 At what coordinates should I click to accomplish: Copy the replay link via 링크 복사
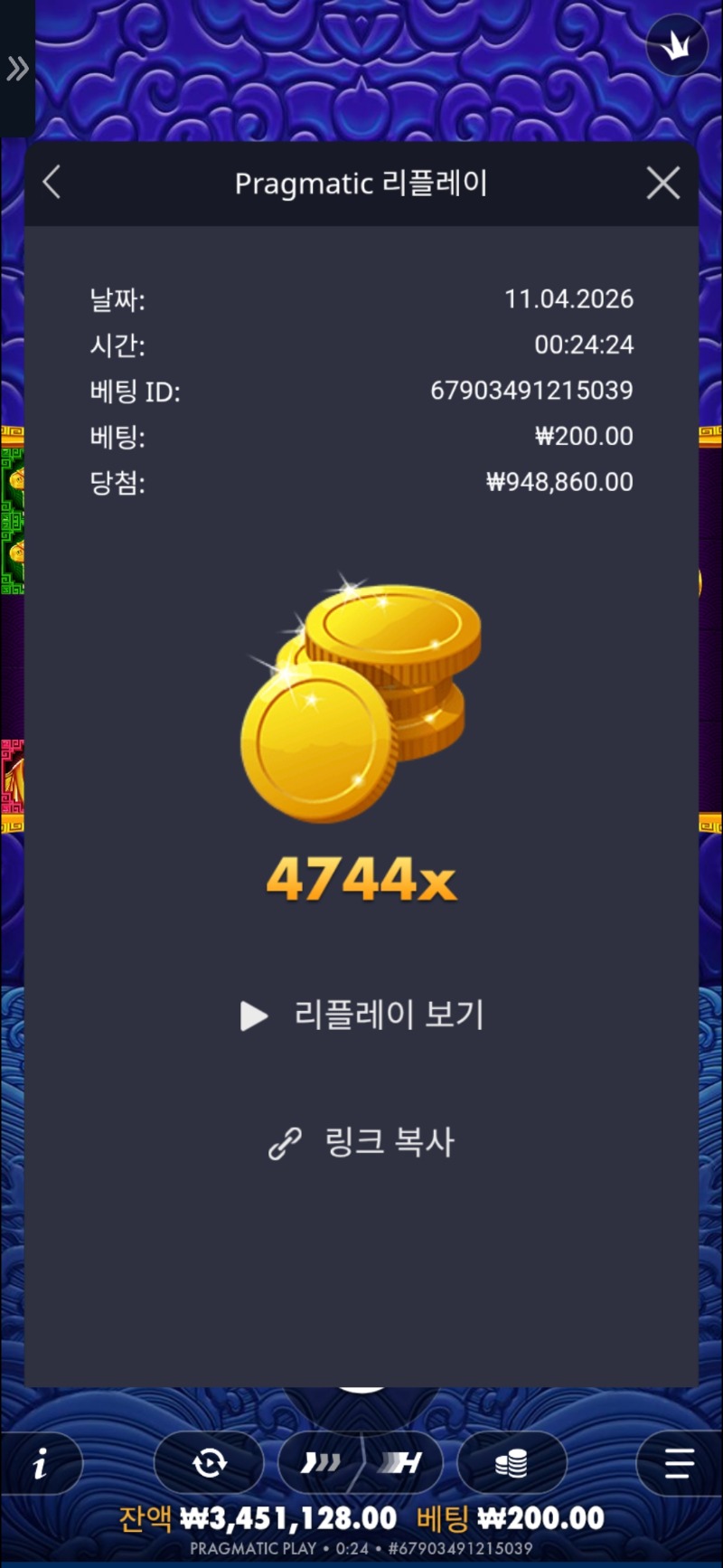point(362,1143)
